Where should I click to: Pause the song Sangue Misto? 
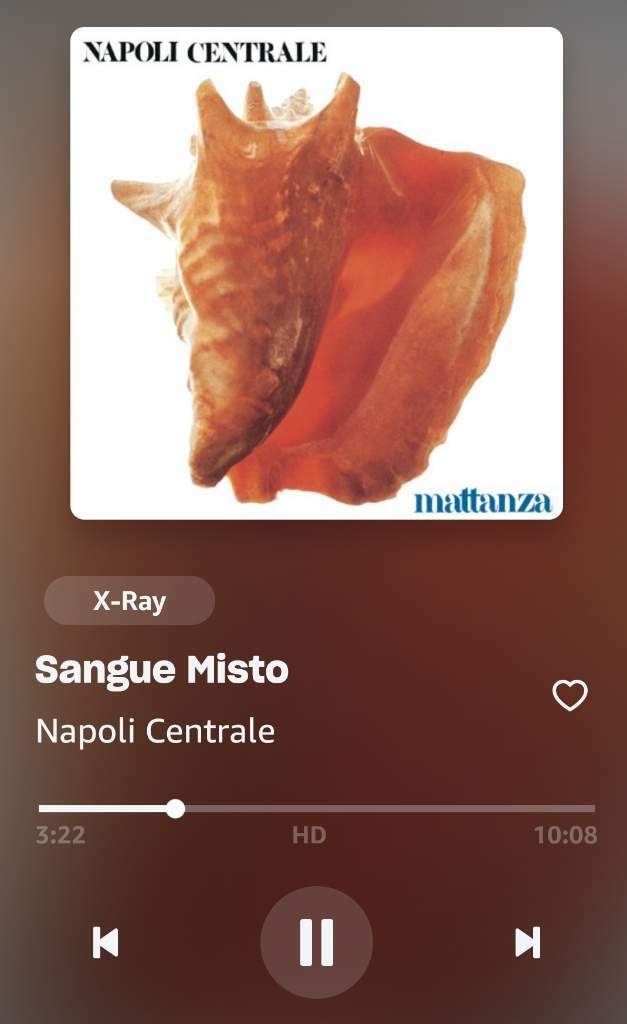[x=316, y=942]
